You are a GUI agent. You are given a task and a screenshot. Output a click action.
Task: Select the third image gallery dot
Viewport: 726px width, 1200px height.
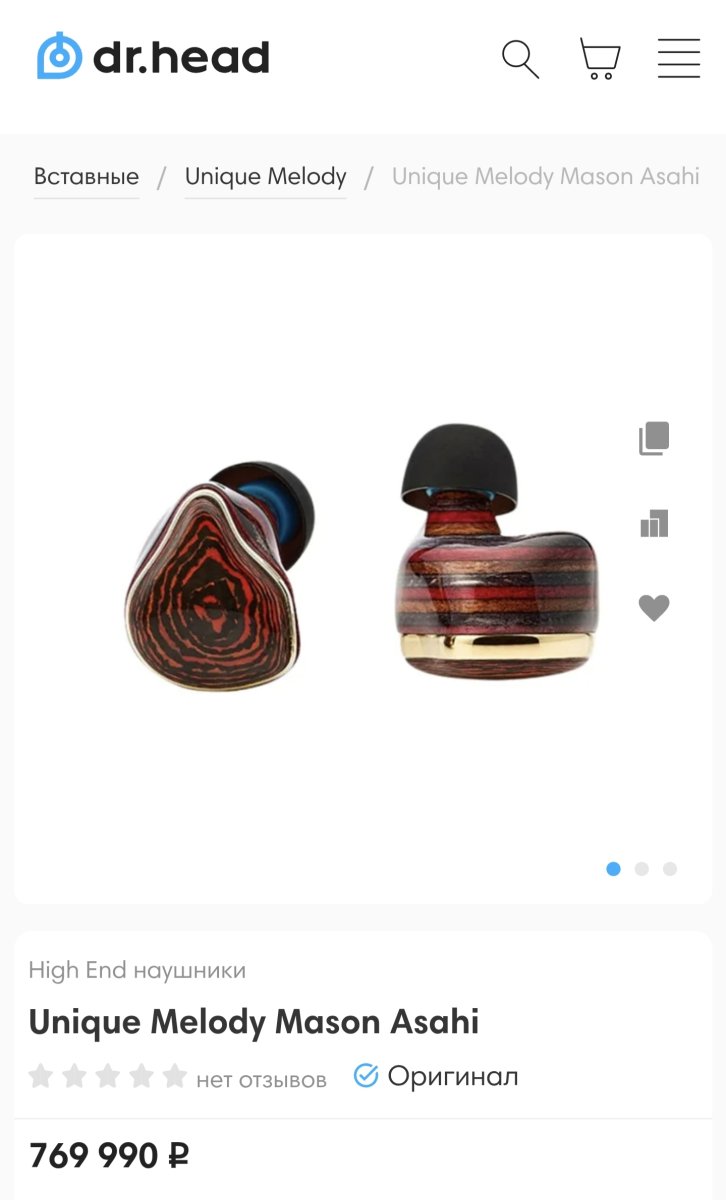(670, 869)
